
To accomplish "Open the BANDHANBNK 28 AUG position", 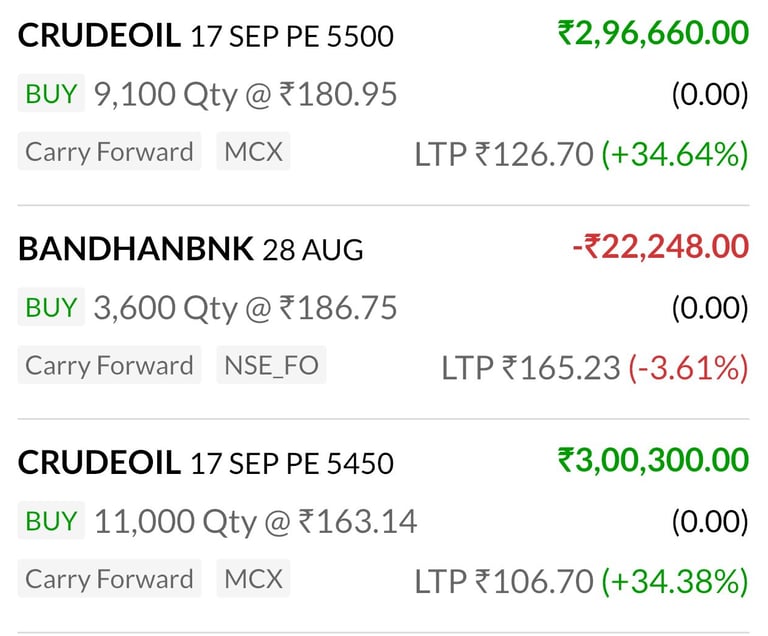I will [190, 249].
